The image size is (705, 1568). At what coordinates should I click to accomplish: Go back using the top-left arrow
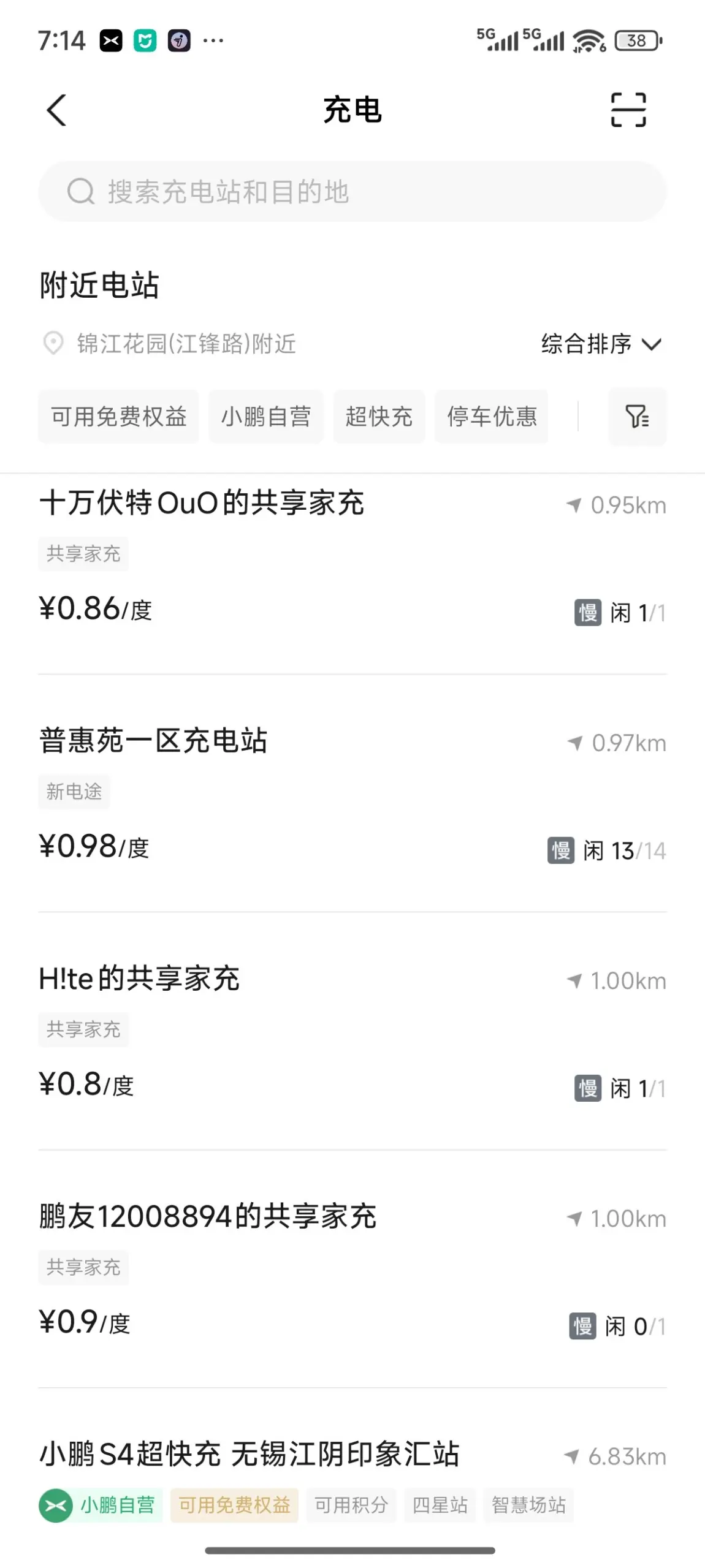(56, 110)
